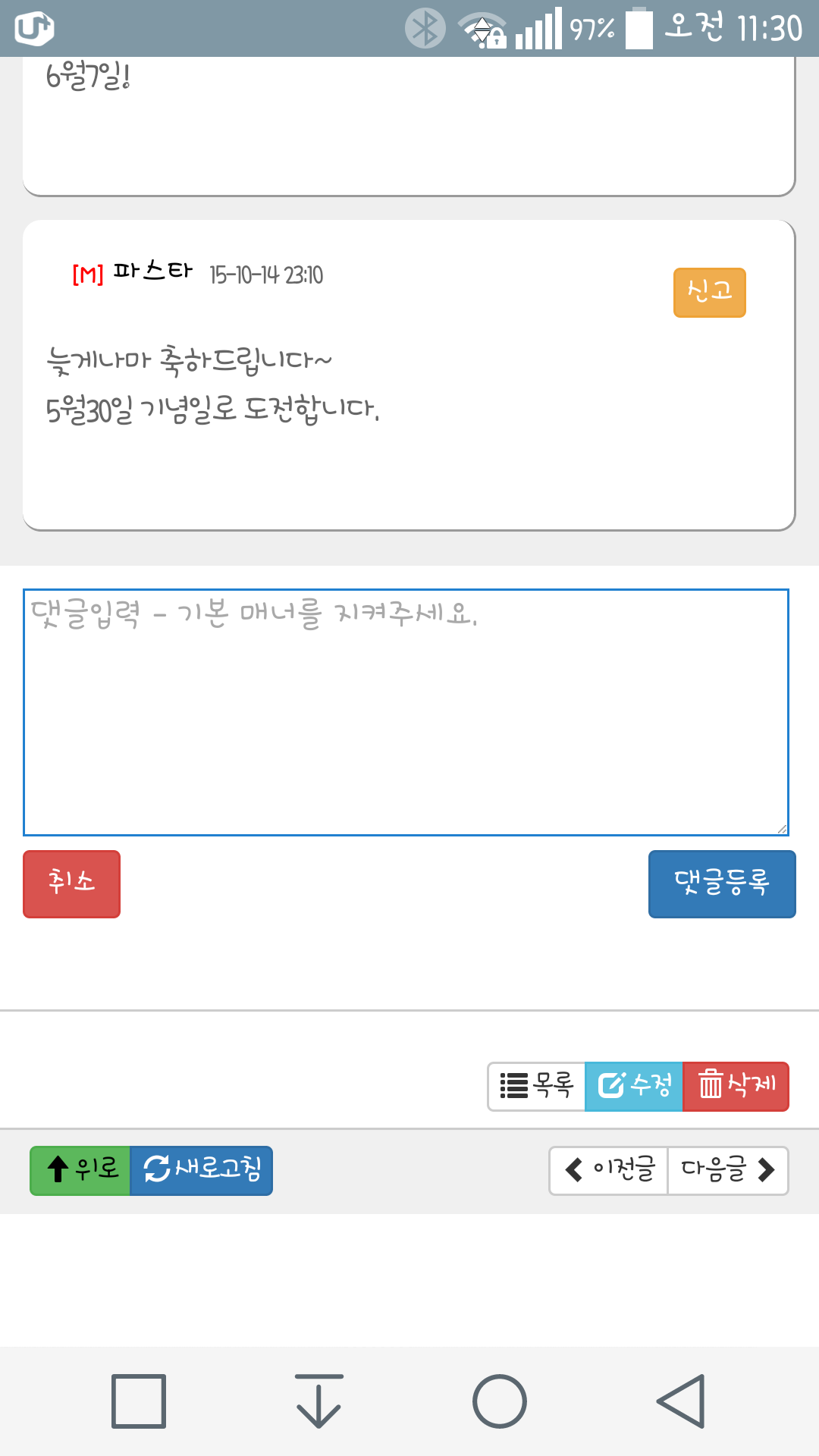Refresh the page via 새로고침
This screenshot has width=819, height=1456.
click(202, 1170)
